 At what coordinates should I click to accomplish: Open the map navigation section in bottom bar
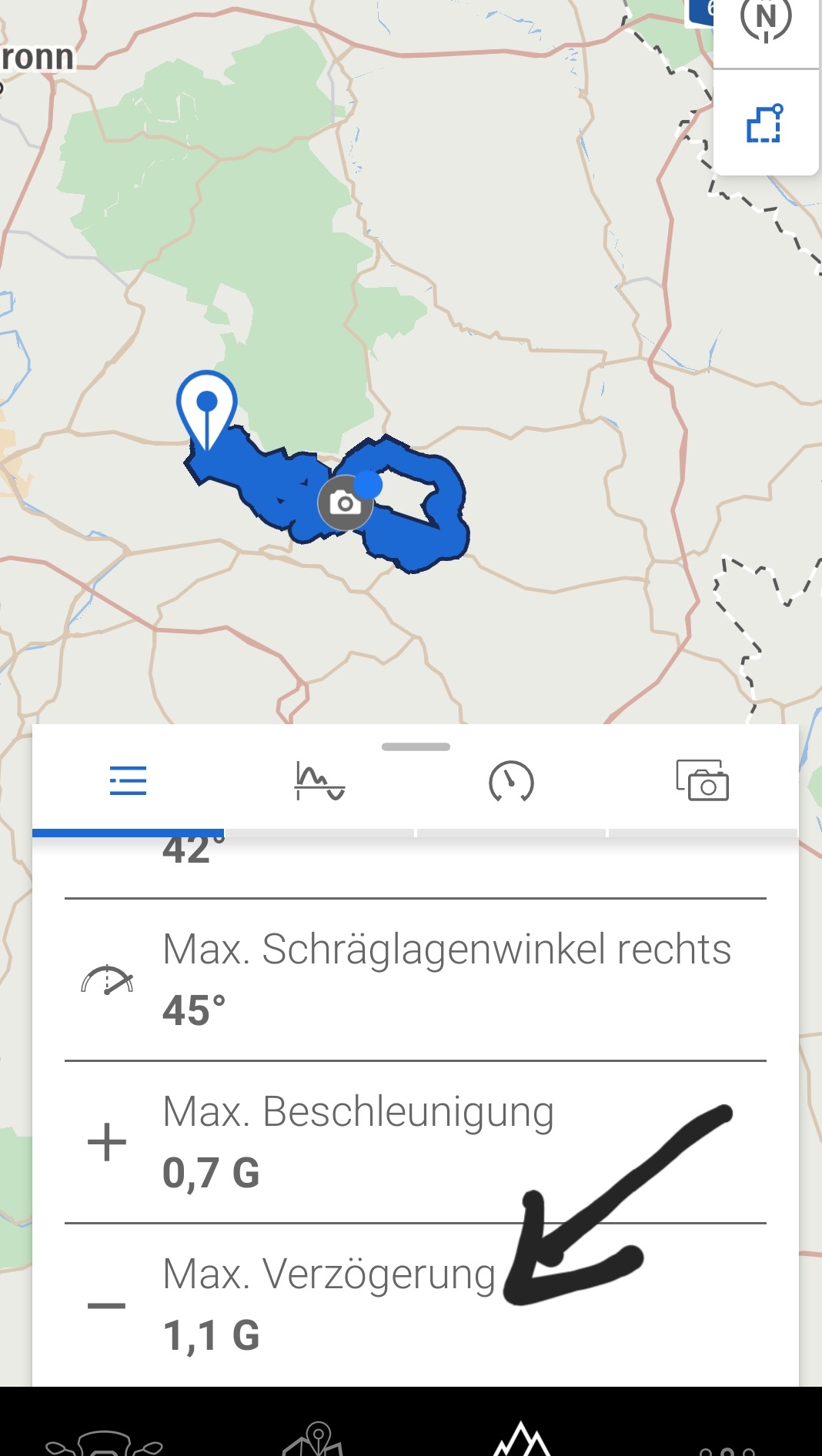(x=314, y=1439)
